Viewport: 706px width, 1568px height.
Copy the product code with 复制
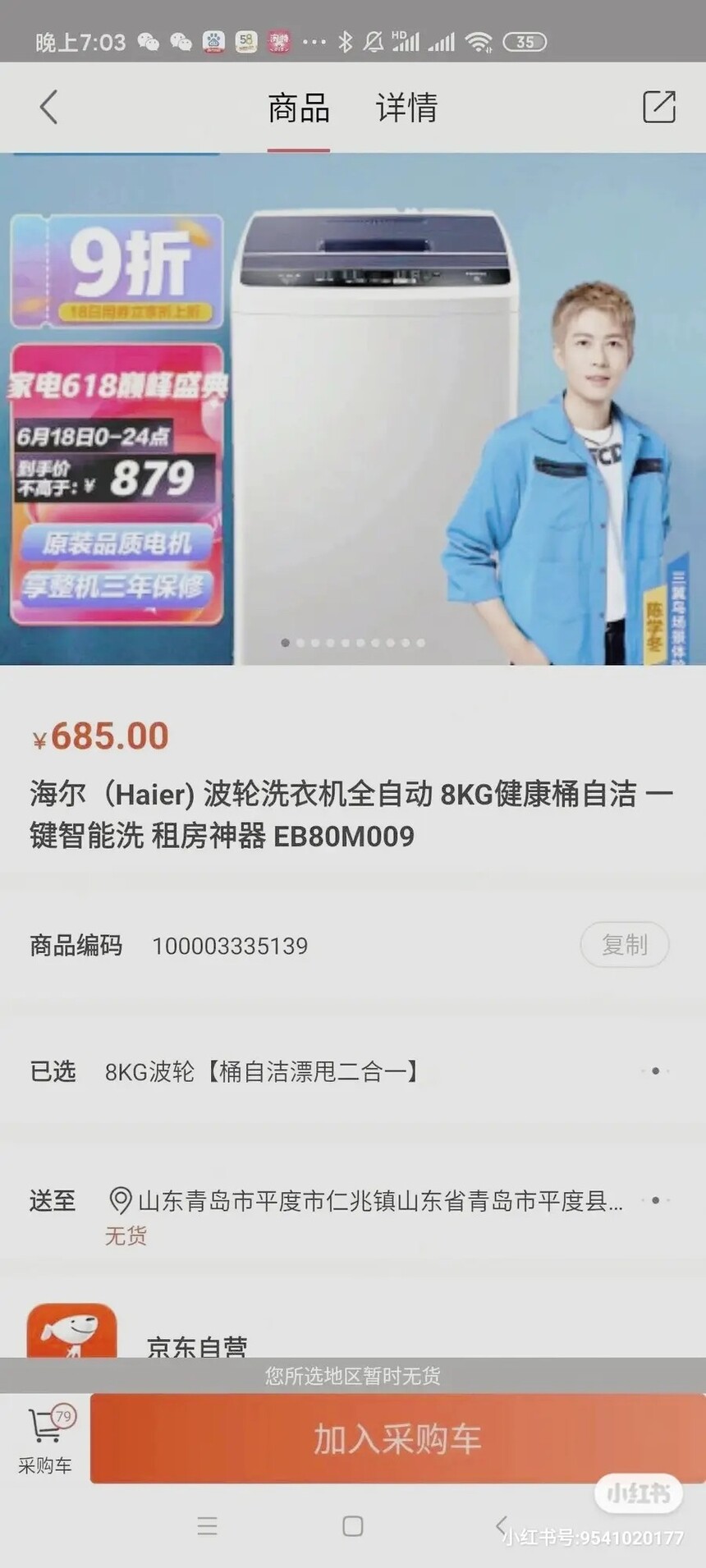[x=624, y=945]
